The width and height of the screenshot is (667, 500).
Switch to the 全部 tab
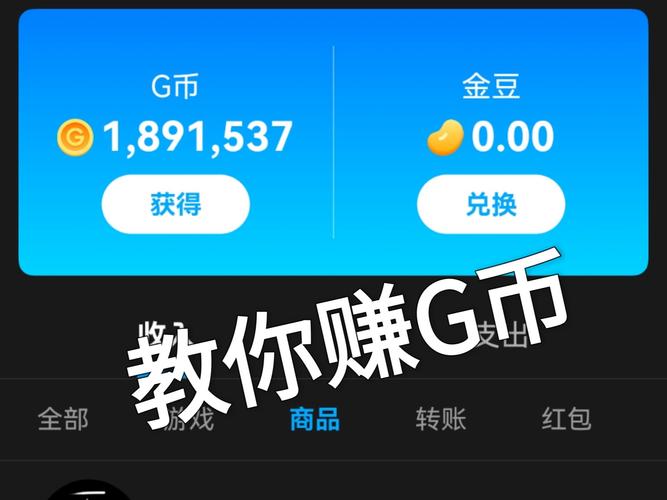(63, 418)
